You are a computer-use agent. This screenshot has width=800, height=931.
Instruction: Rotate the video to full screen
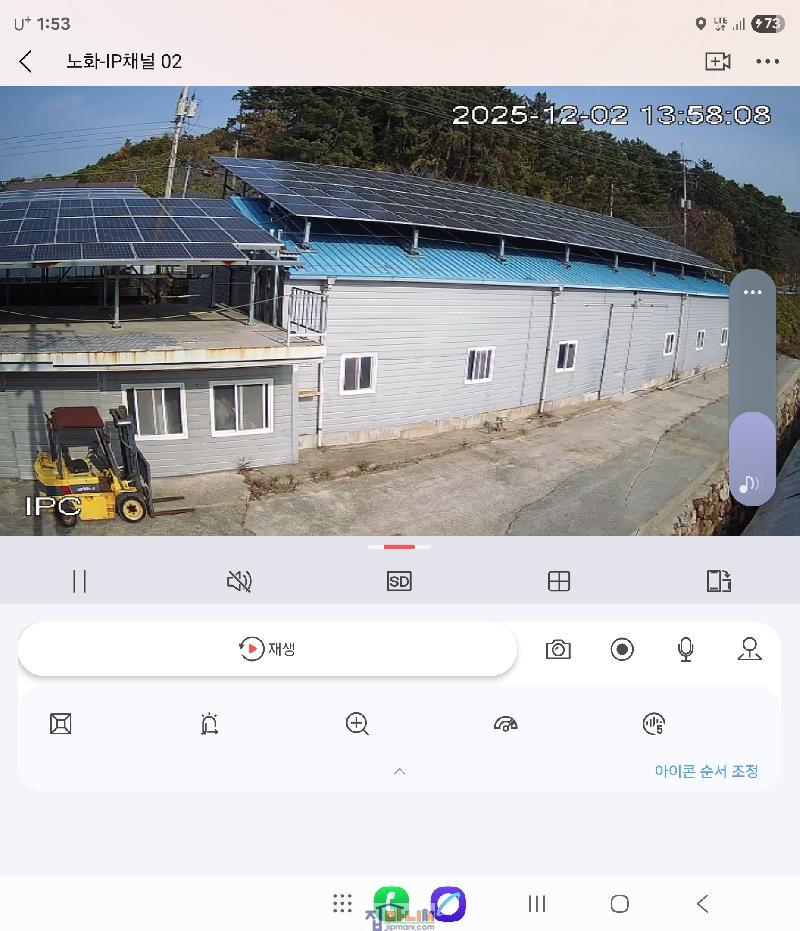718,581
